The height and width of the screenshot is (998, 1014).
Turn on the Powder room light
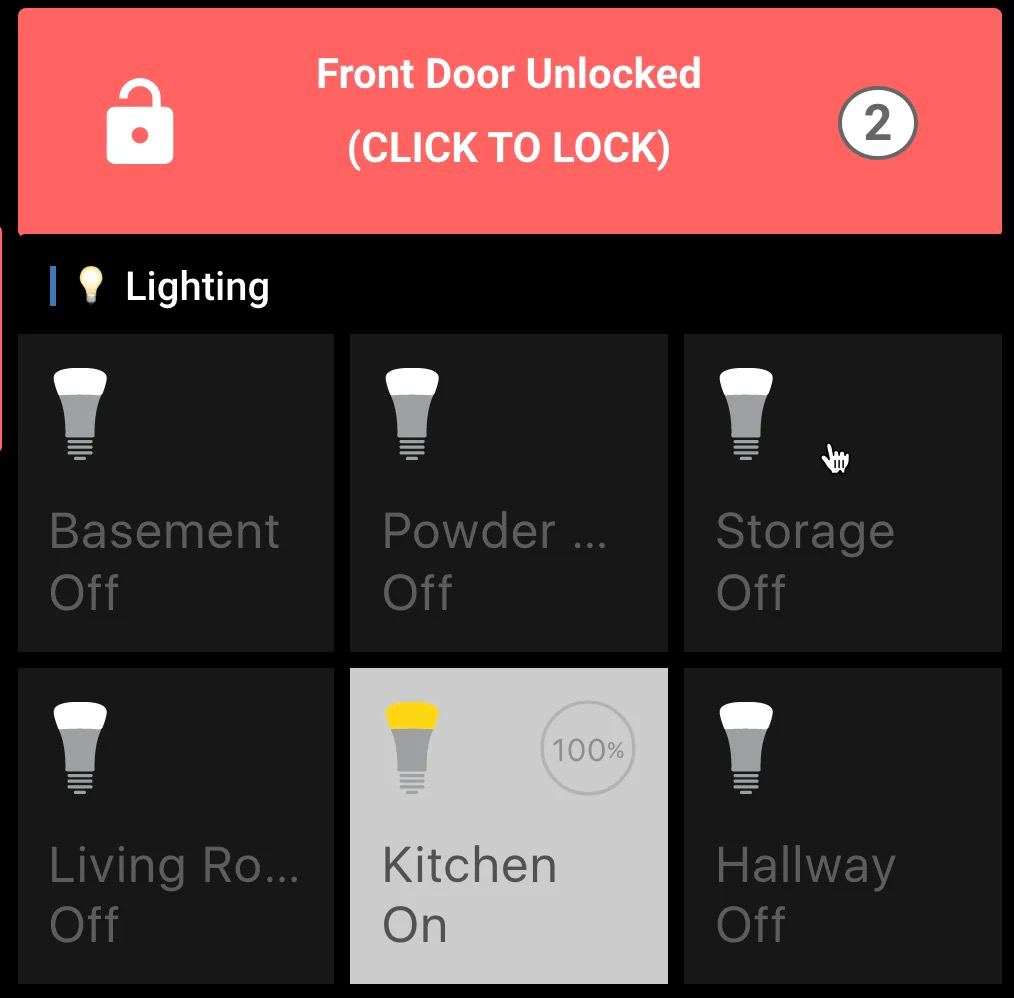click(508, 492)
